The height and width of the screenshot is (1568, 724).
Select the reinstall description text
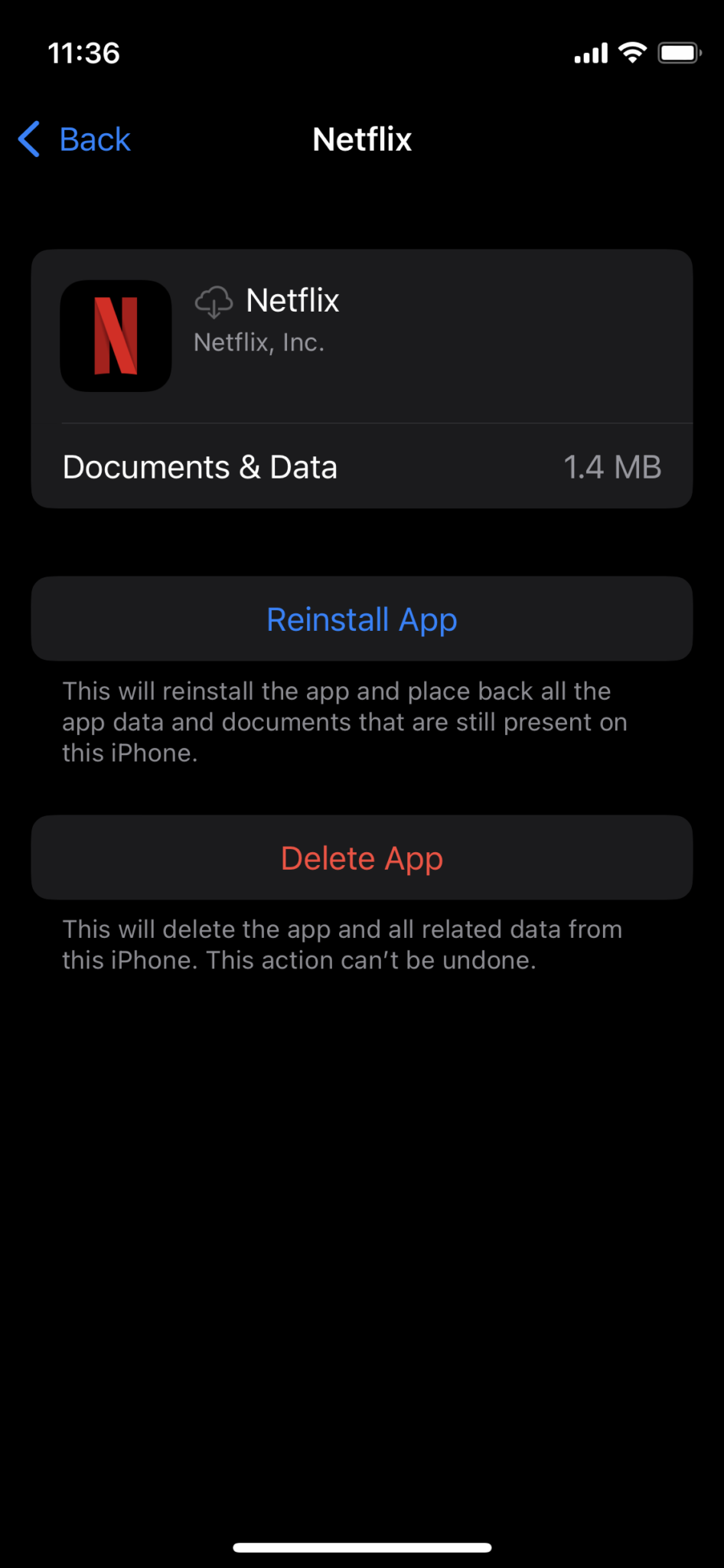(344, 721)
